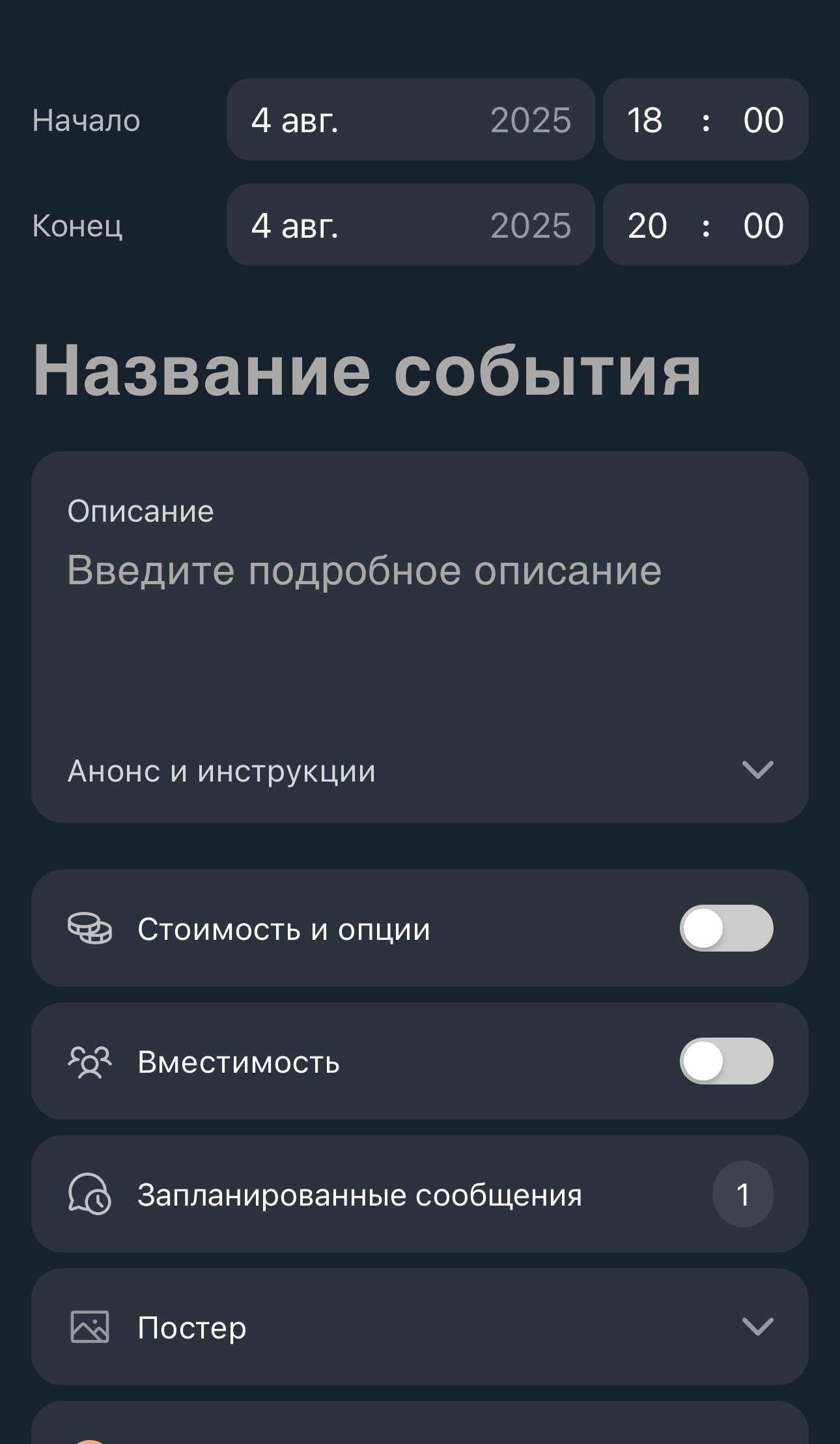Viewport: 840px width, 1444px height.
Task: Tap the event title field
Action: point(367,371)
